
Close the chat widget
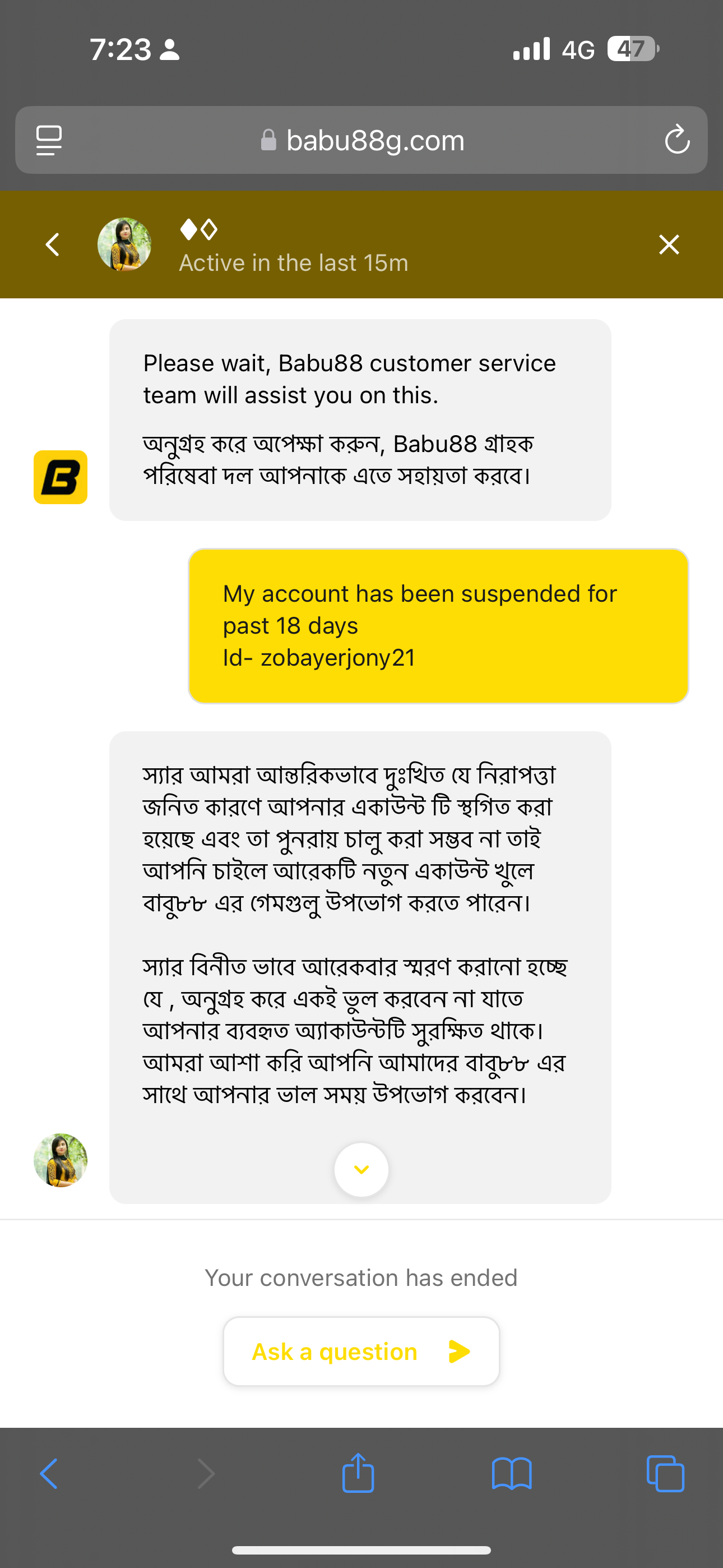tap(669, 245)
